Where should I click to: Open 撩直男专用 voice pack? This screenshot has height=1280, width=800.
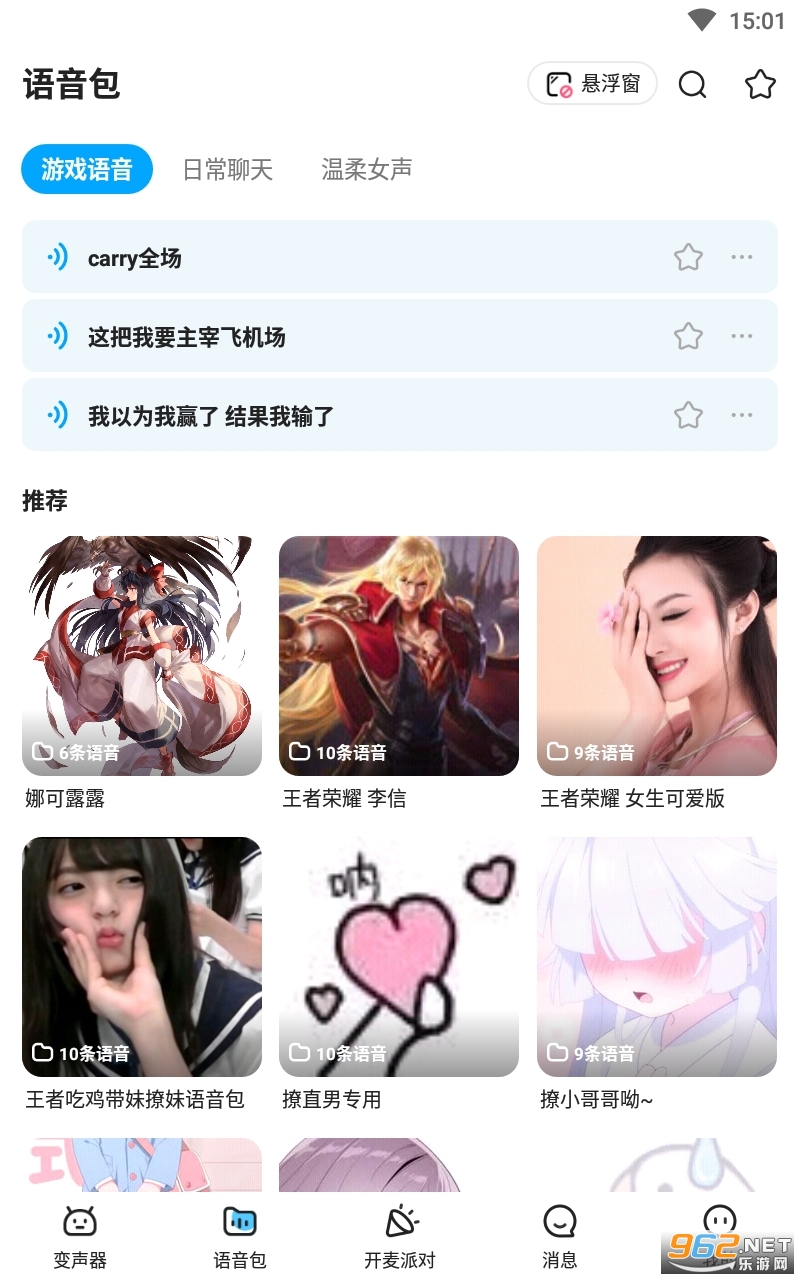[x=398, y=957]
